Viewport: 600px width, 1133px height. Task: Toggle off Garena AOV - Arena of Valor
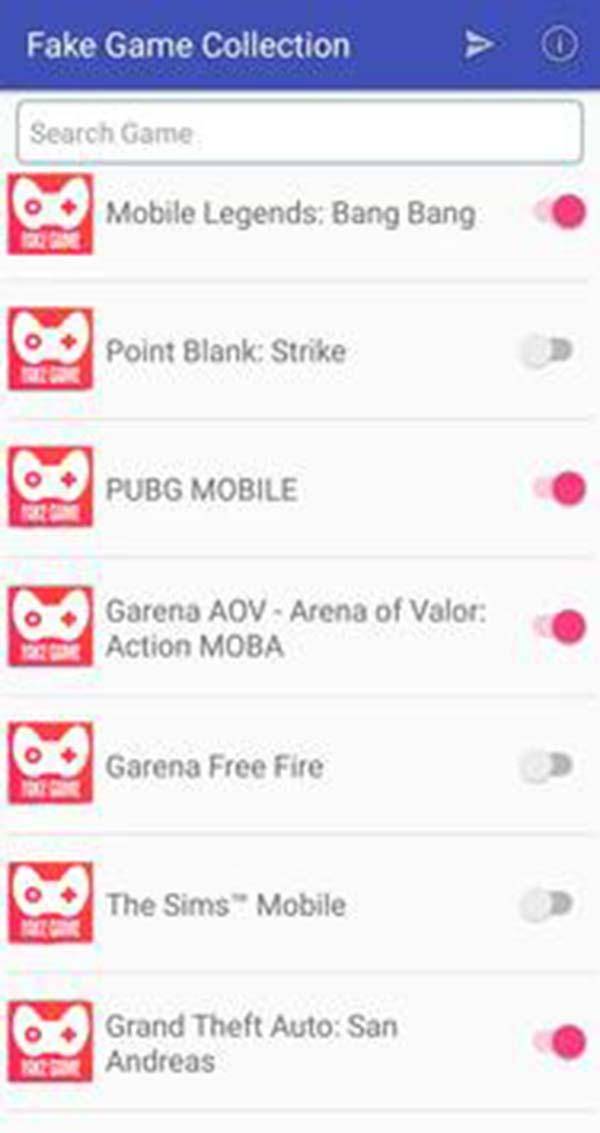(560, 626)
